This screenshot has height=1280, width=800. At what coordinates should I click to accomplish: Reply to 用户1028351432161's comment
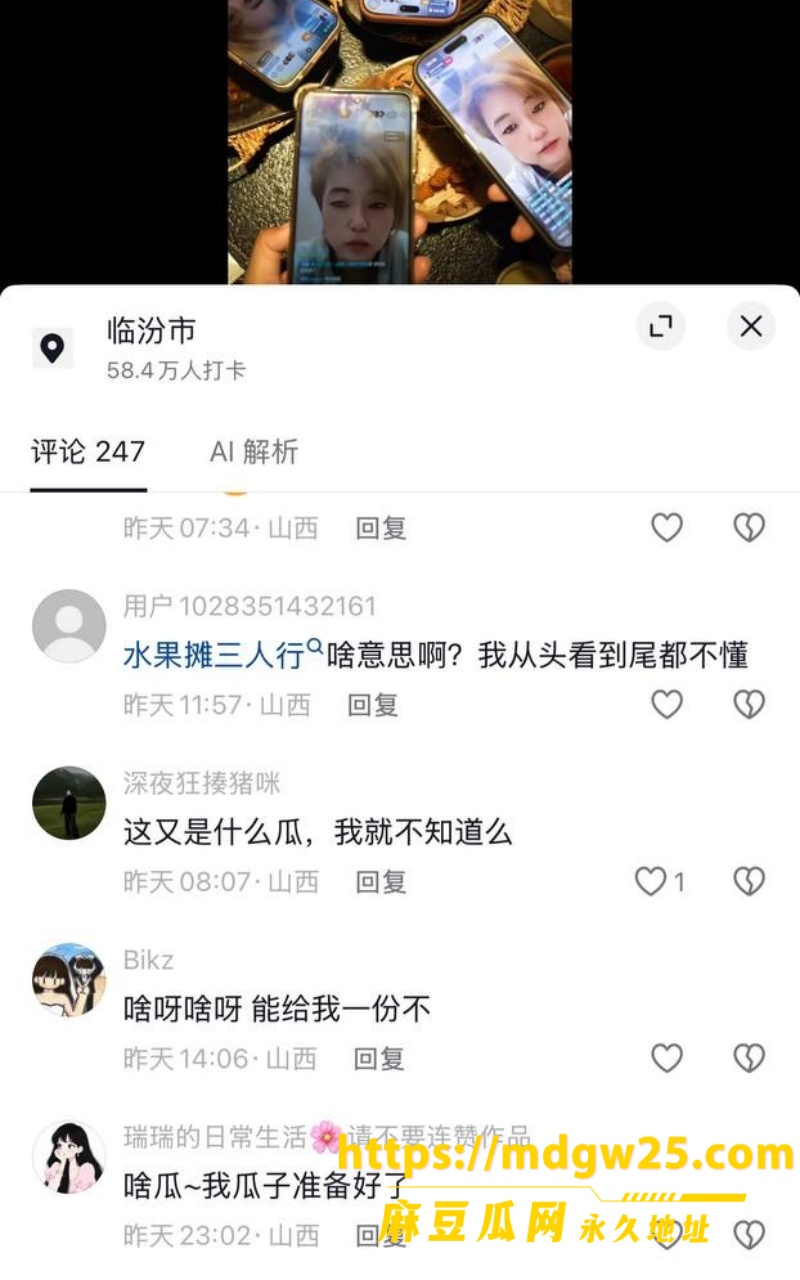(373, 705)
